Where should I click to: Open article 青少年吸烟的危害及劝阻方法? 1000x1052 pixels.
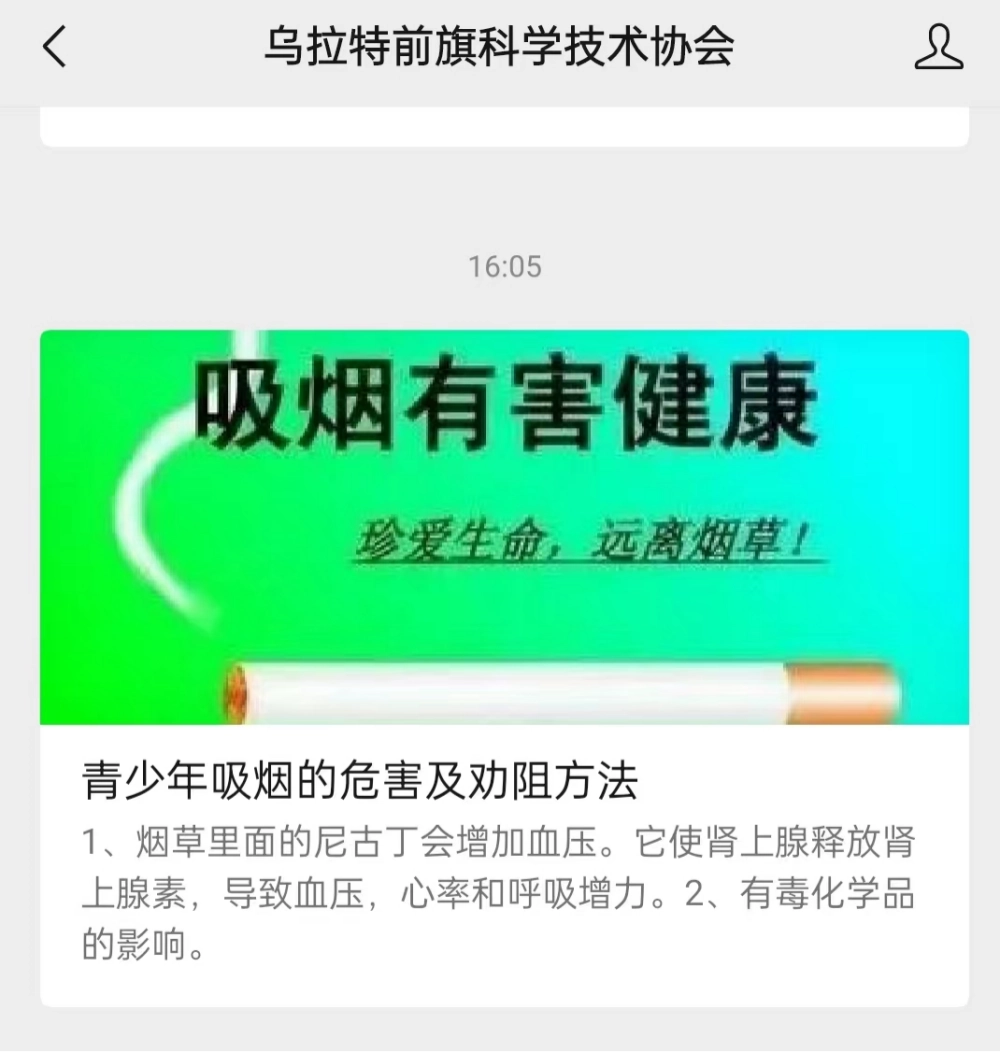[359, 782]
